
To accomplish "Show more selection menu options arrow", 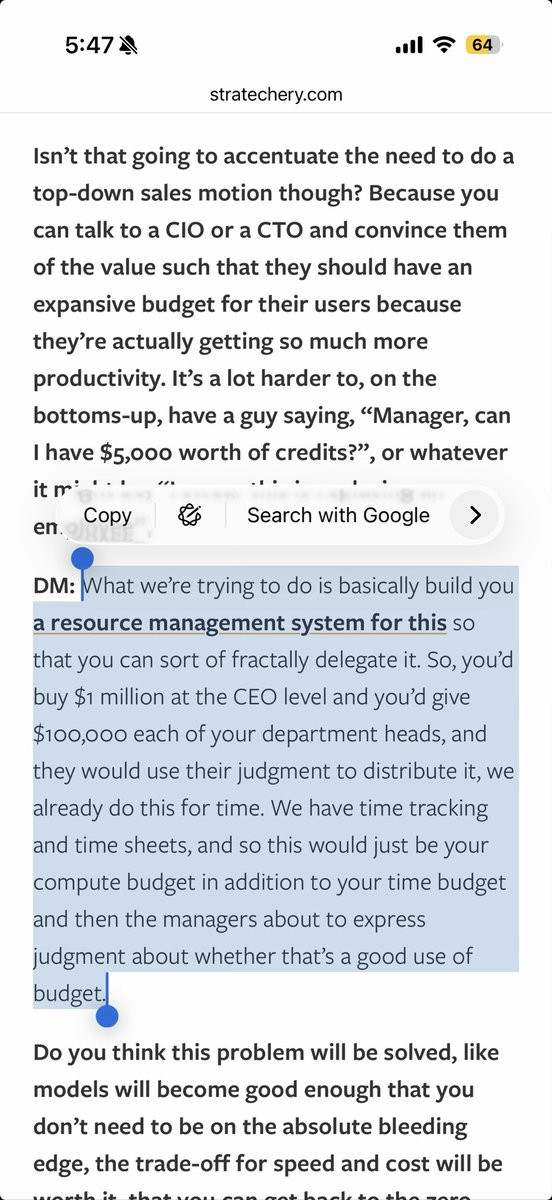I will click(x=475, y=515).
